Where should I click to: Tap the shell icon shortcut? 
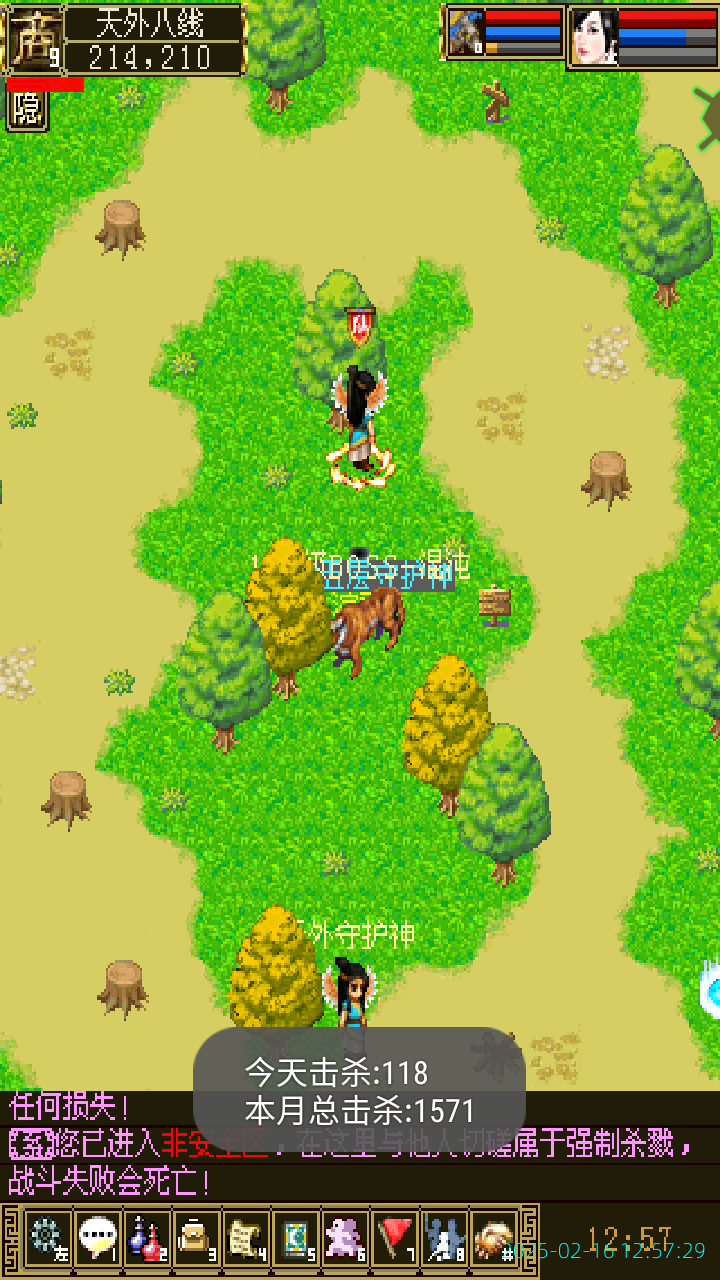[x=493, y=1238]
